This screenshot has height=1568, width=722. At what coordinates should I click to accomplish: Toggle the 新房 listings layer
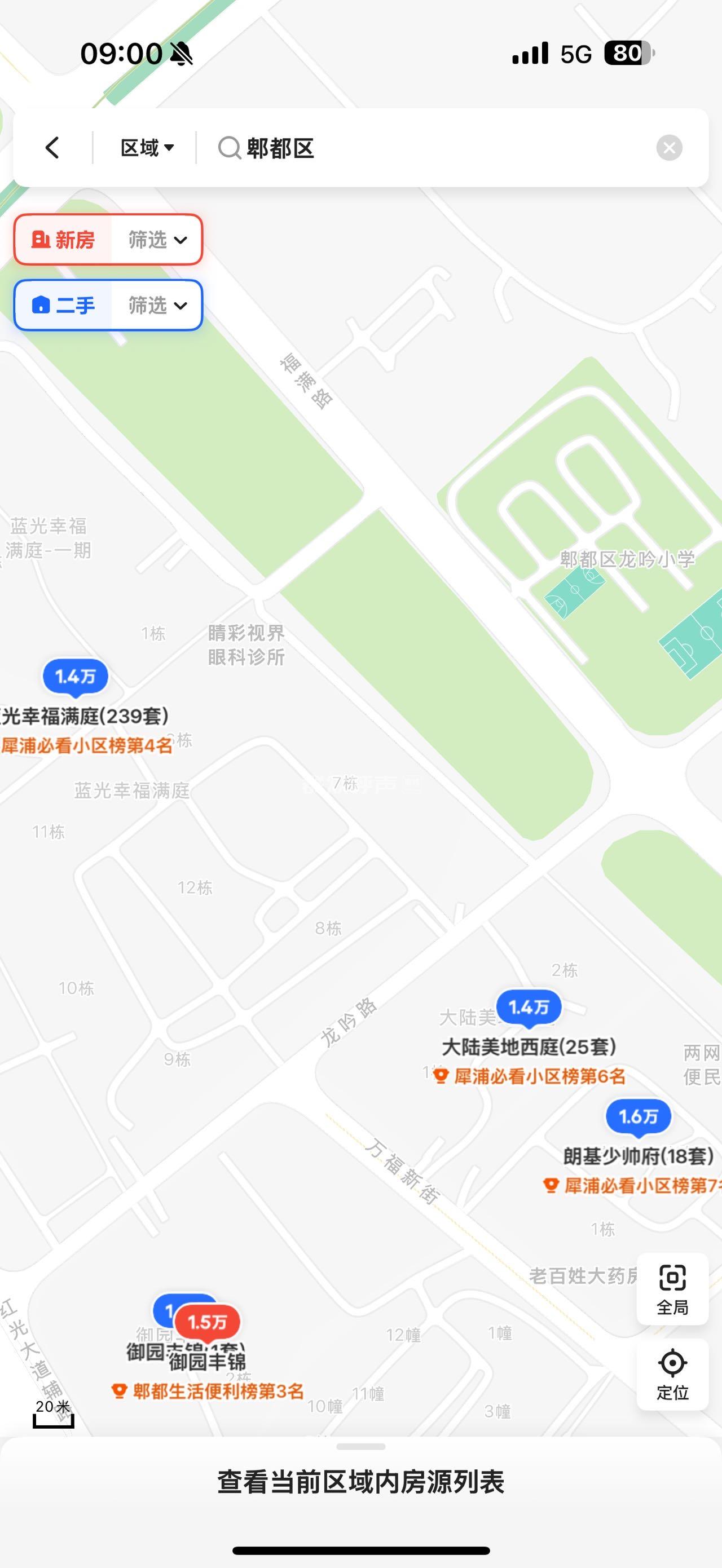[64, 240]
